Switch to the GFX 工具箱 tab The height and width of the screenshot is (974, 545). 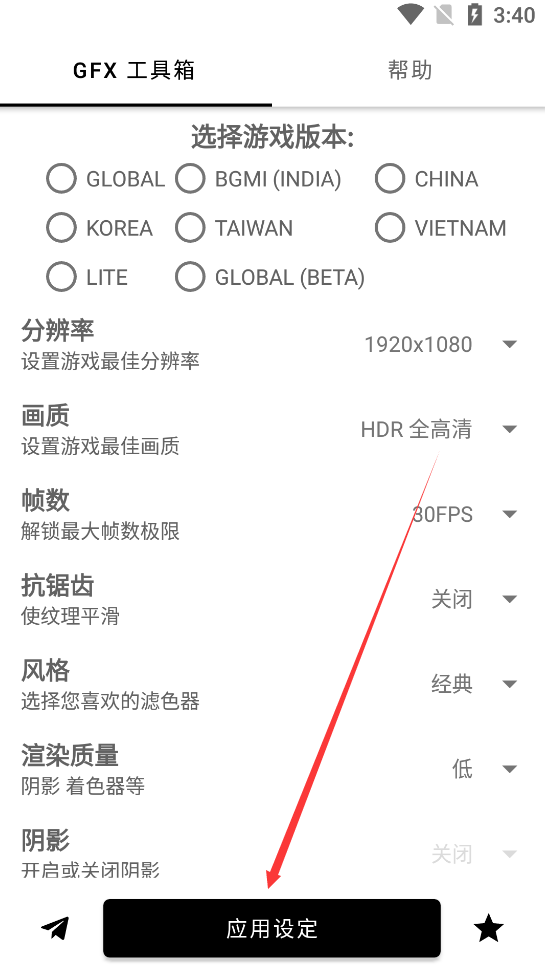(x=134, y=70)
